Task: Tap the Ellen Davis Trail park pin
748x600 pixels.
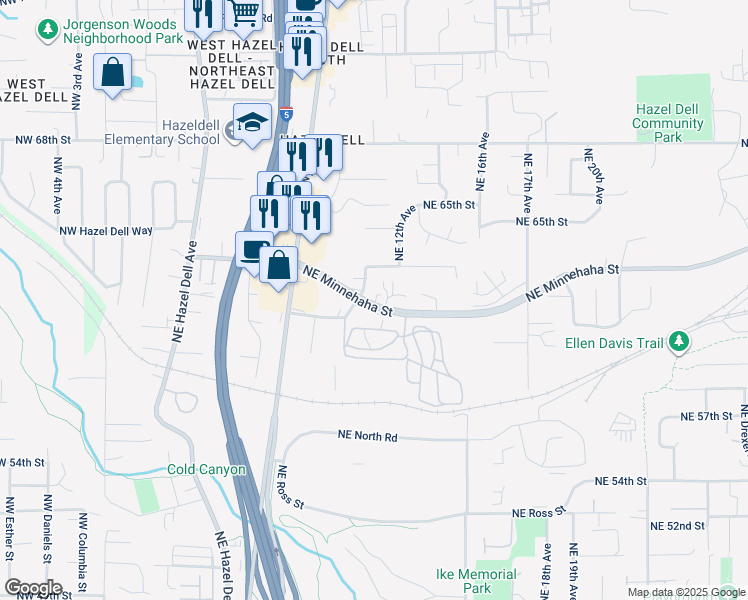Action: [x=679, y=342]
